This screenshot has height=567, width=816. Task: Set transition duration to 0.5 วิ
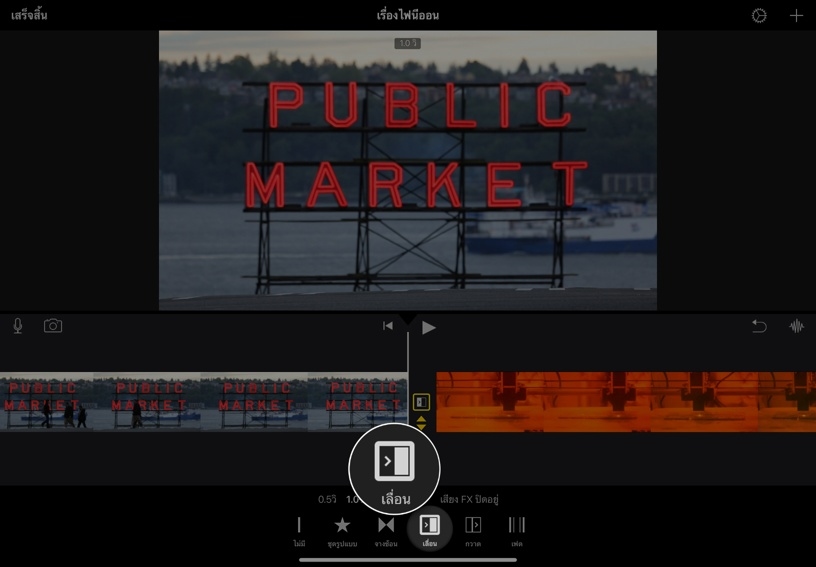click(327, 499)
